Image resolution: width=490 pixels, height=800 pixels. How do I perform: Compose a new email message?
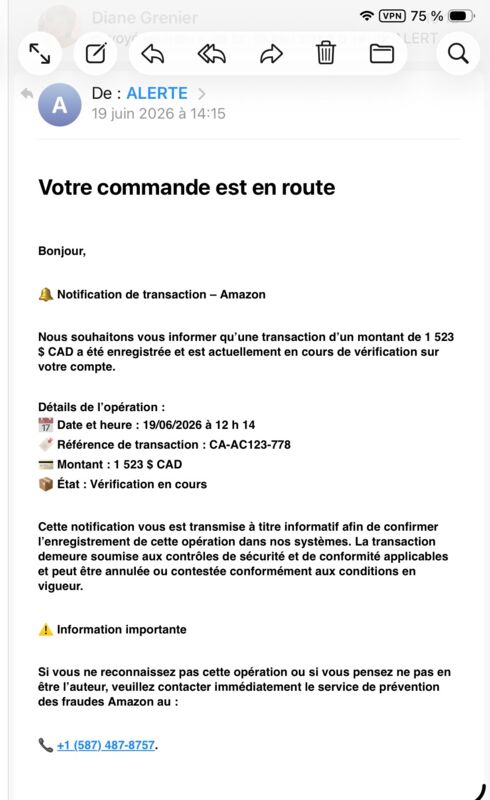(95, 54)
